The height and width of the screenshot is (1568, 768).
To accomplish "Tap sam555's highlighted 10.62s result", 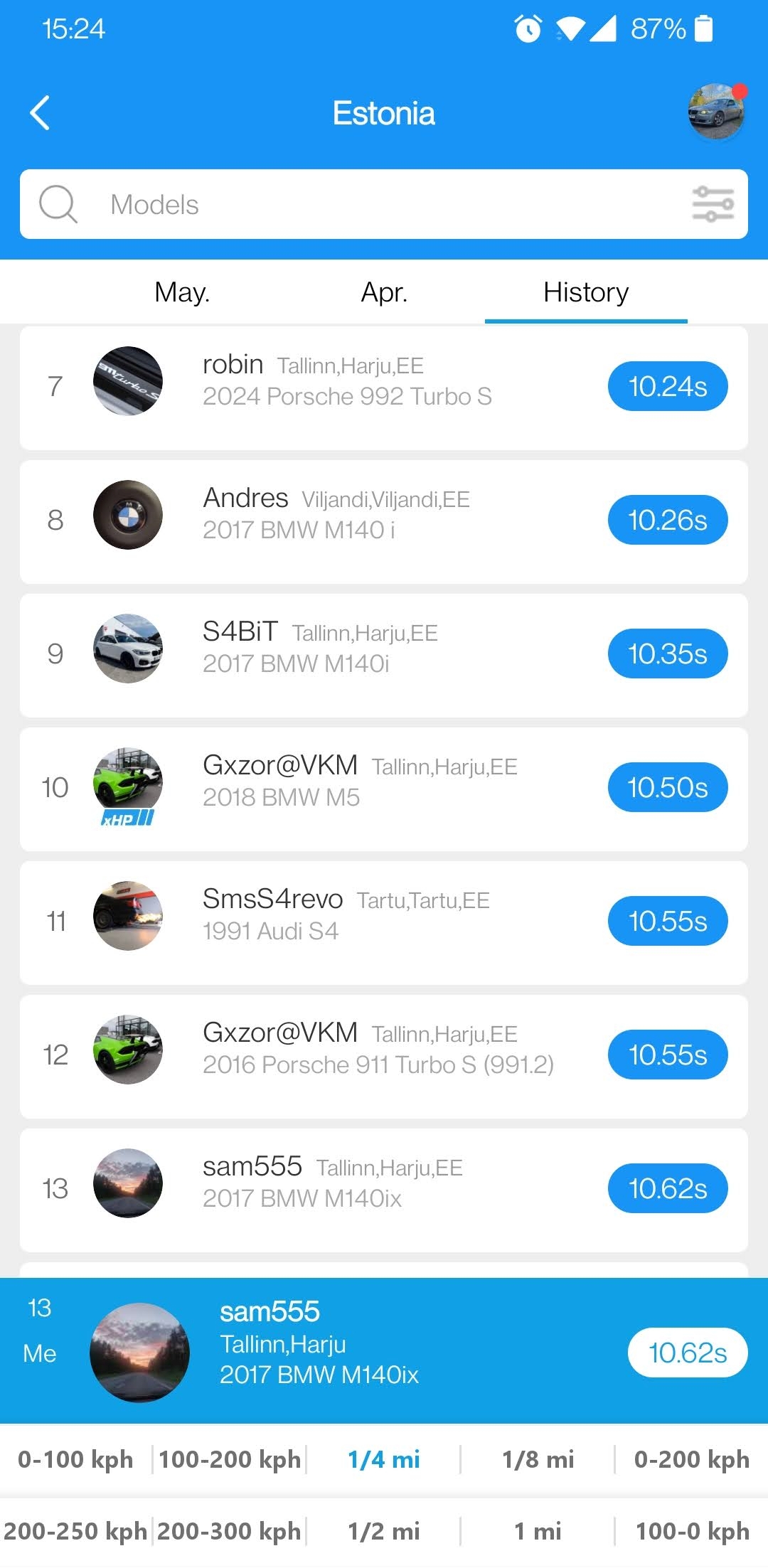I will [x=687, y=1352].
